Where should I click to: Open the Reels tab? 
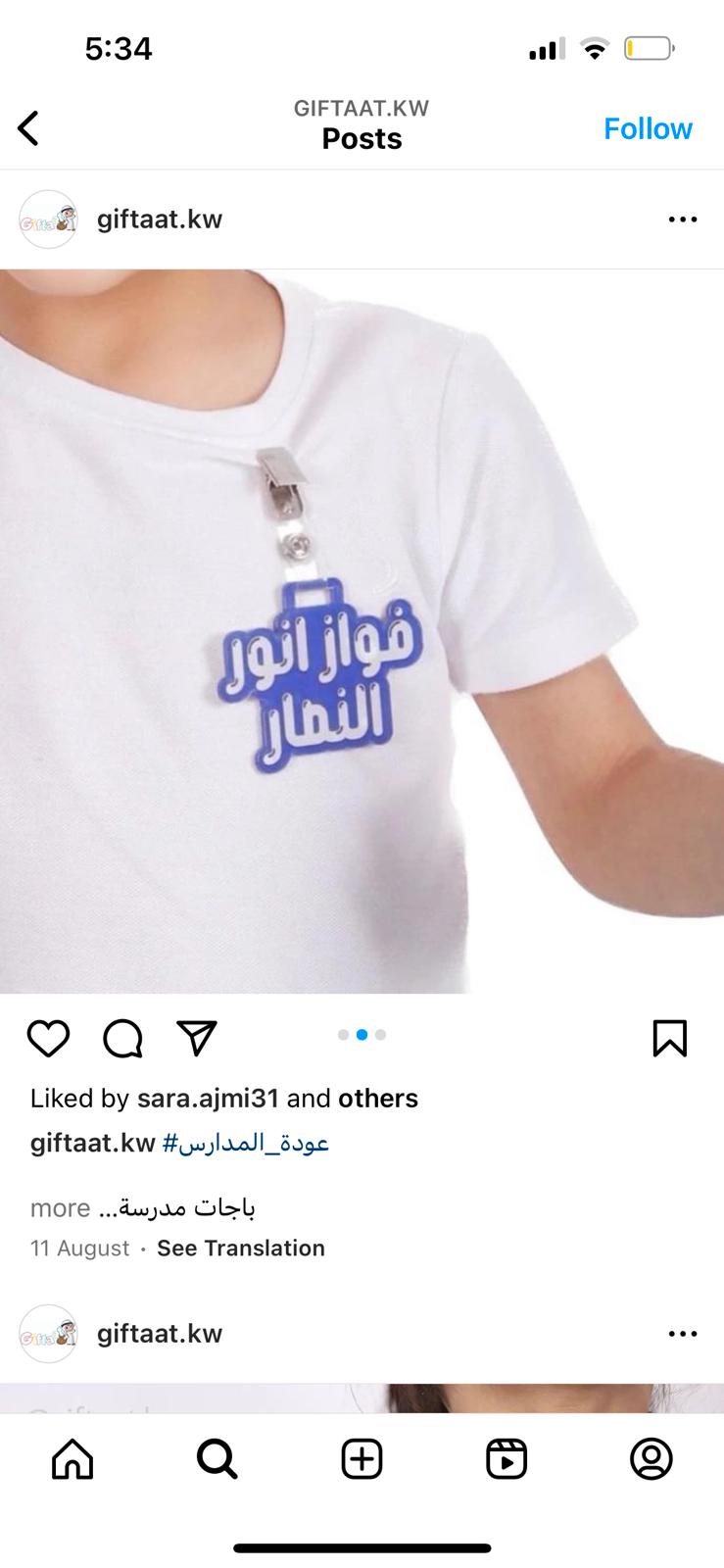(x=507, y=1459)
